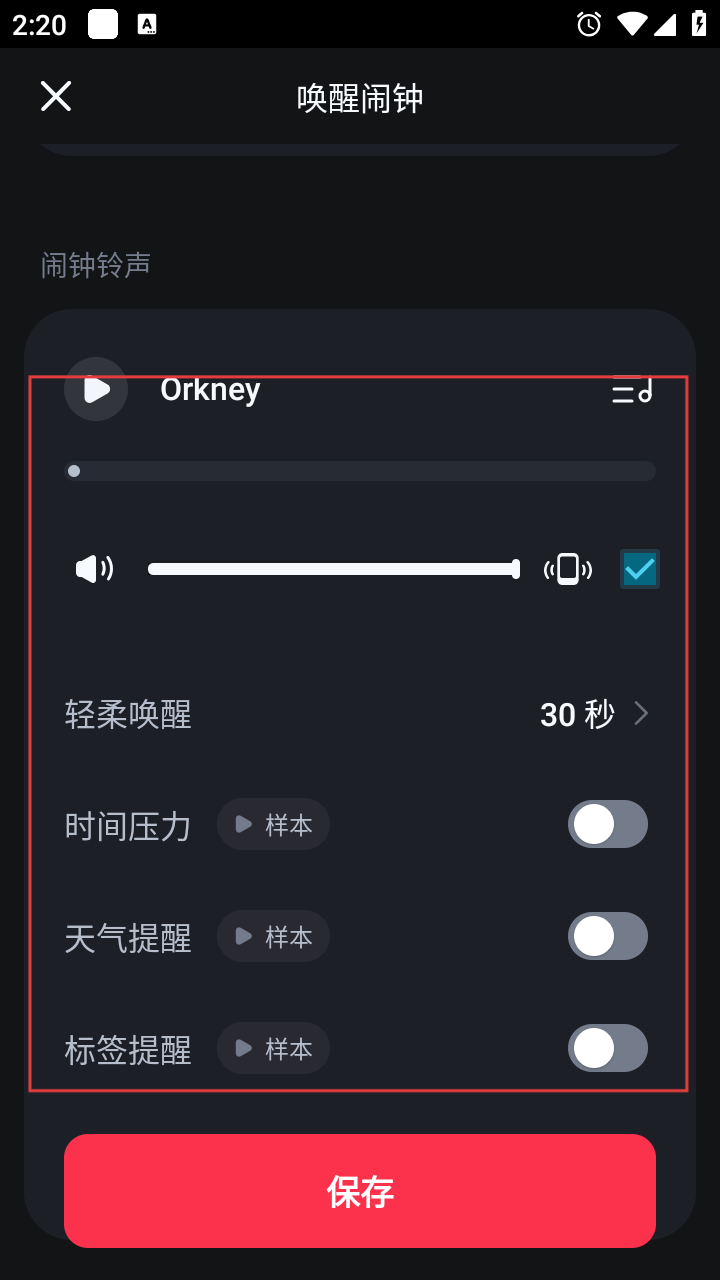Play the 天气提醒 样本 sample

273,937
